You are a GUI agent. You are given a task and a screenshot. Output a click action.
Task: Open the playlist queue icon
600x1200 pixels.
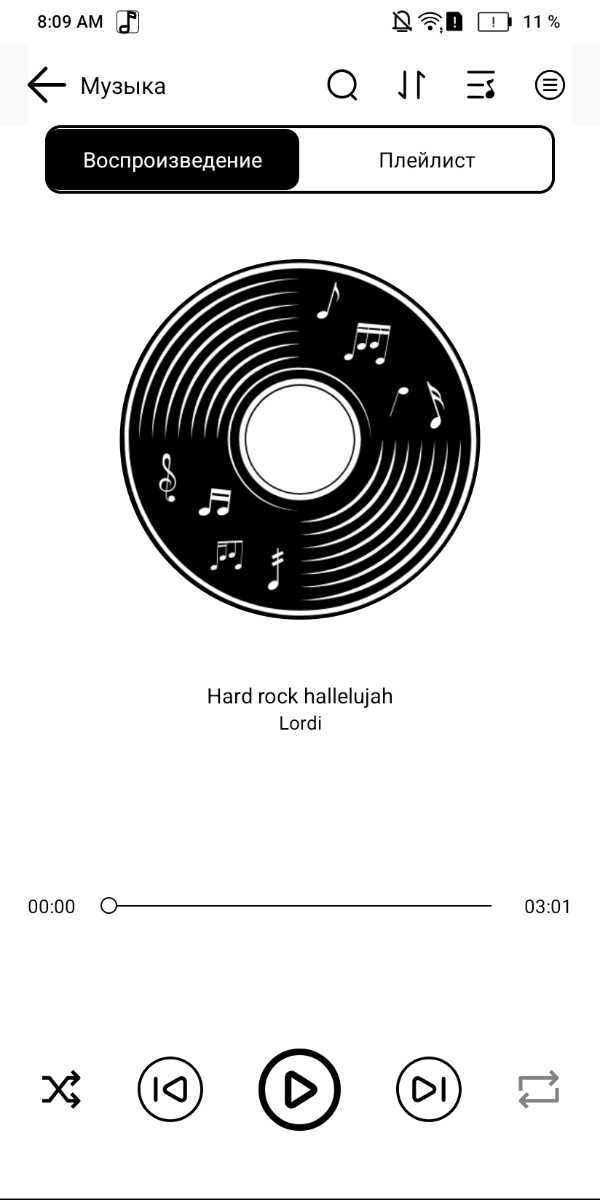pos(481,86)
